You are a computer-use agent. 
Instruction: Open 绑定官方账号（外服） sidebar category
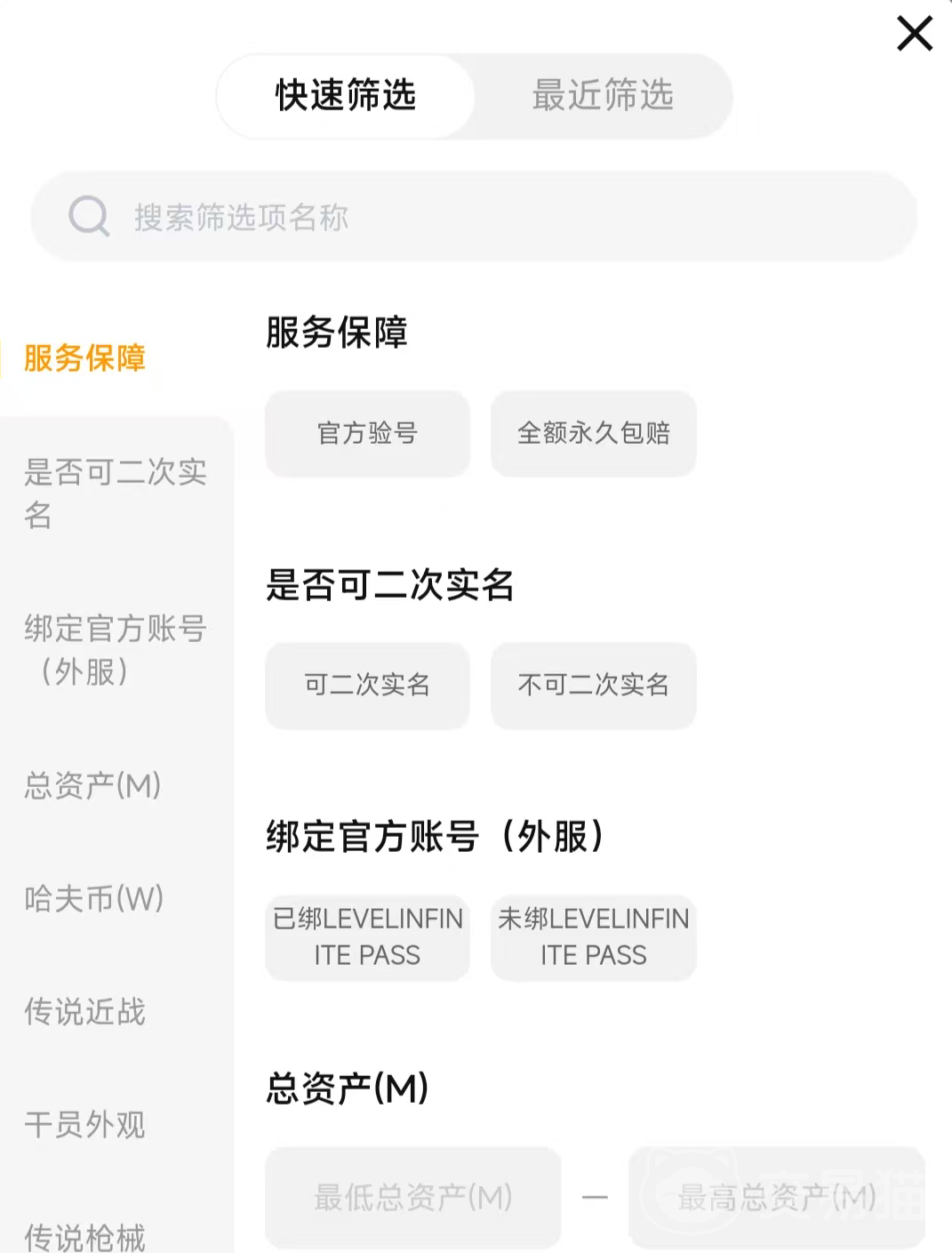click(115, 650)
